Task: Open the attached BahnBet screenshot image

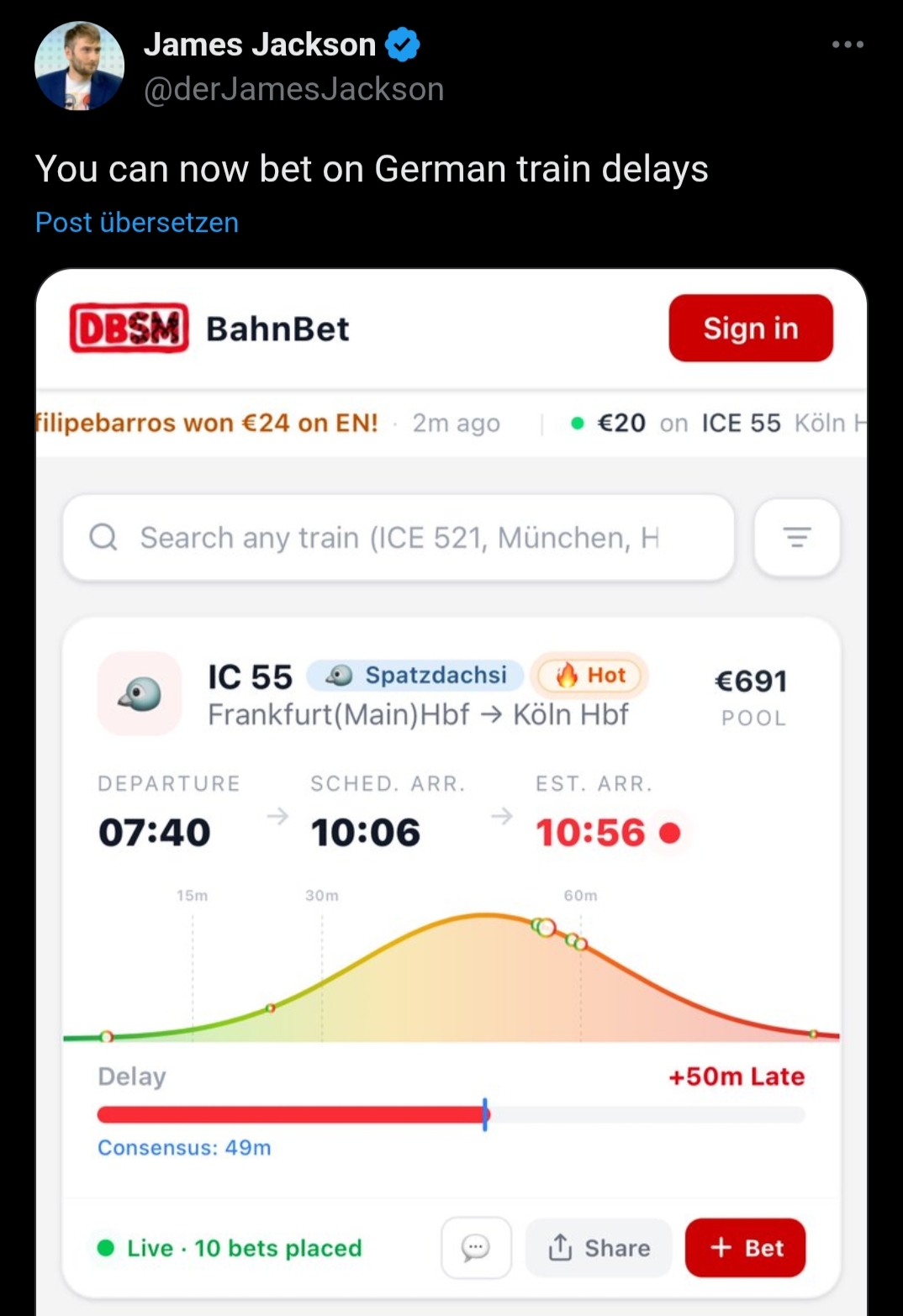Action: pos(451,790)
